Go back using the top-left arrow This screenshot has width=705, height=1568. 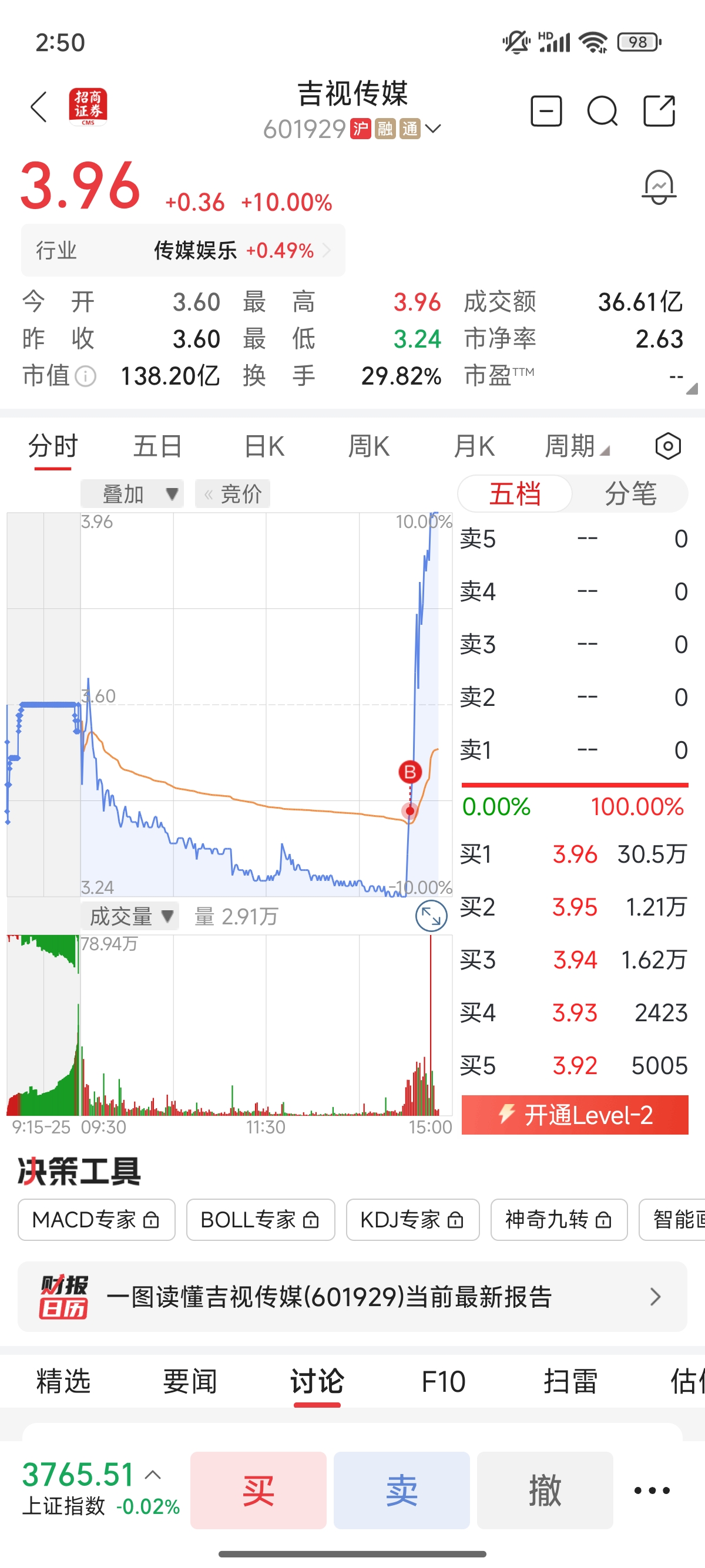(39, 107)
